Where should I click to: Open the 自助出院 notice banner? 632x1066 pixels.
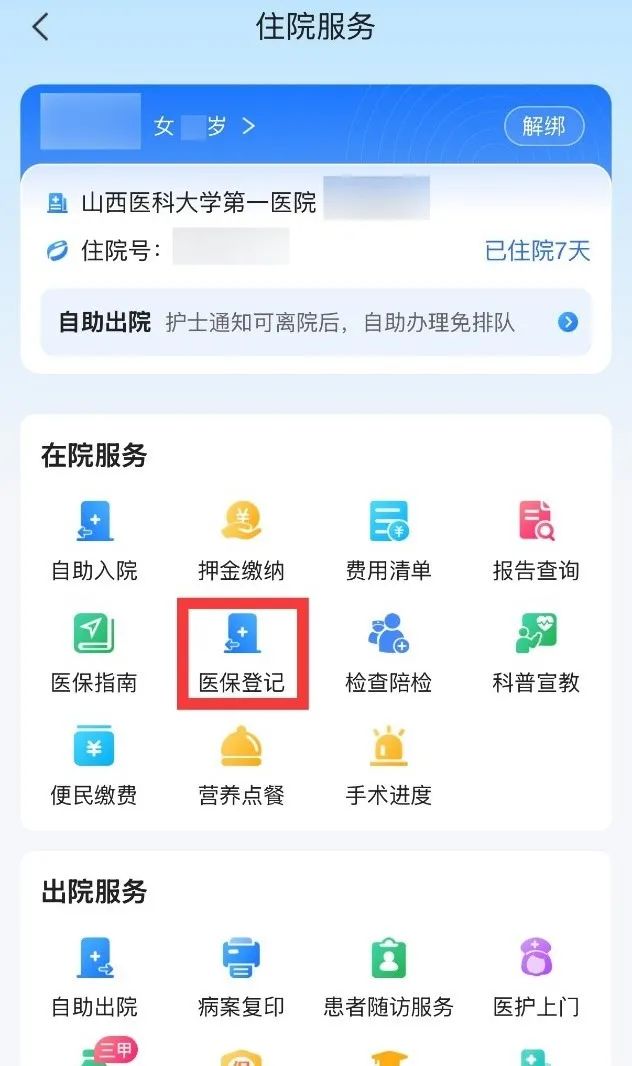tap(315, 322)
